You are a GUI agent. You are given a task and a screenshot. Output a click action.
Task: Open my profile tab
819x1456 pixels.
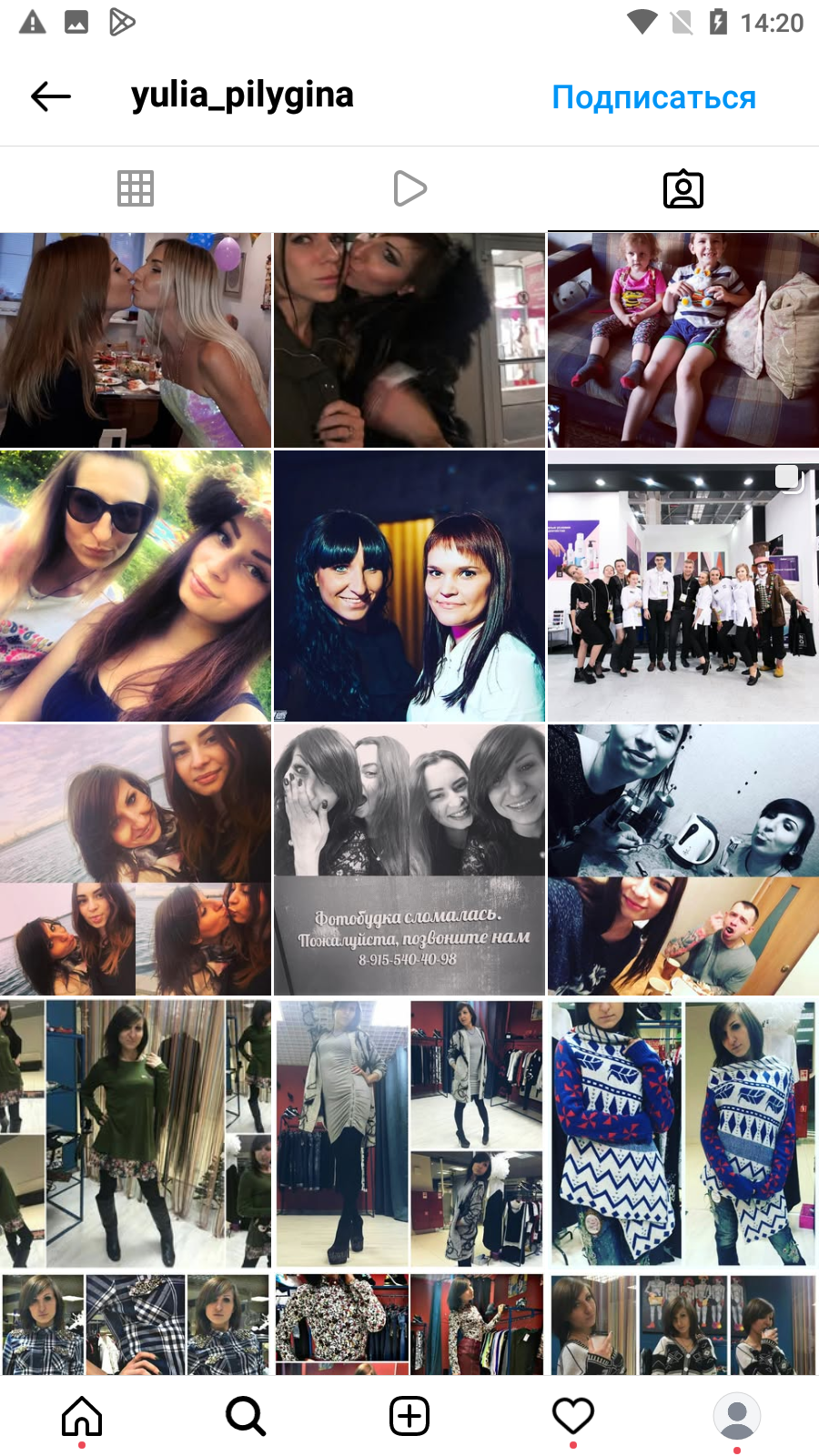[737, 1416]
